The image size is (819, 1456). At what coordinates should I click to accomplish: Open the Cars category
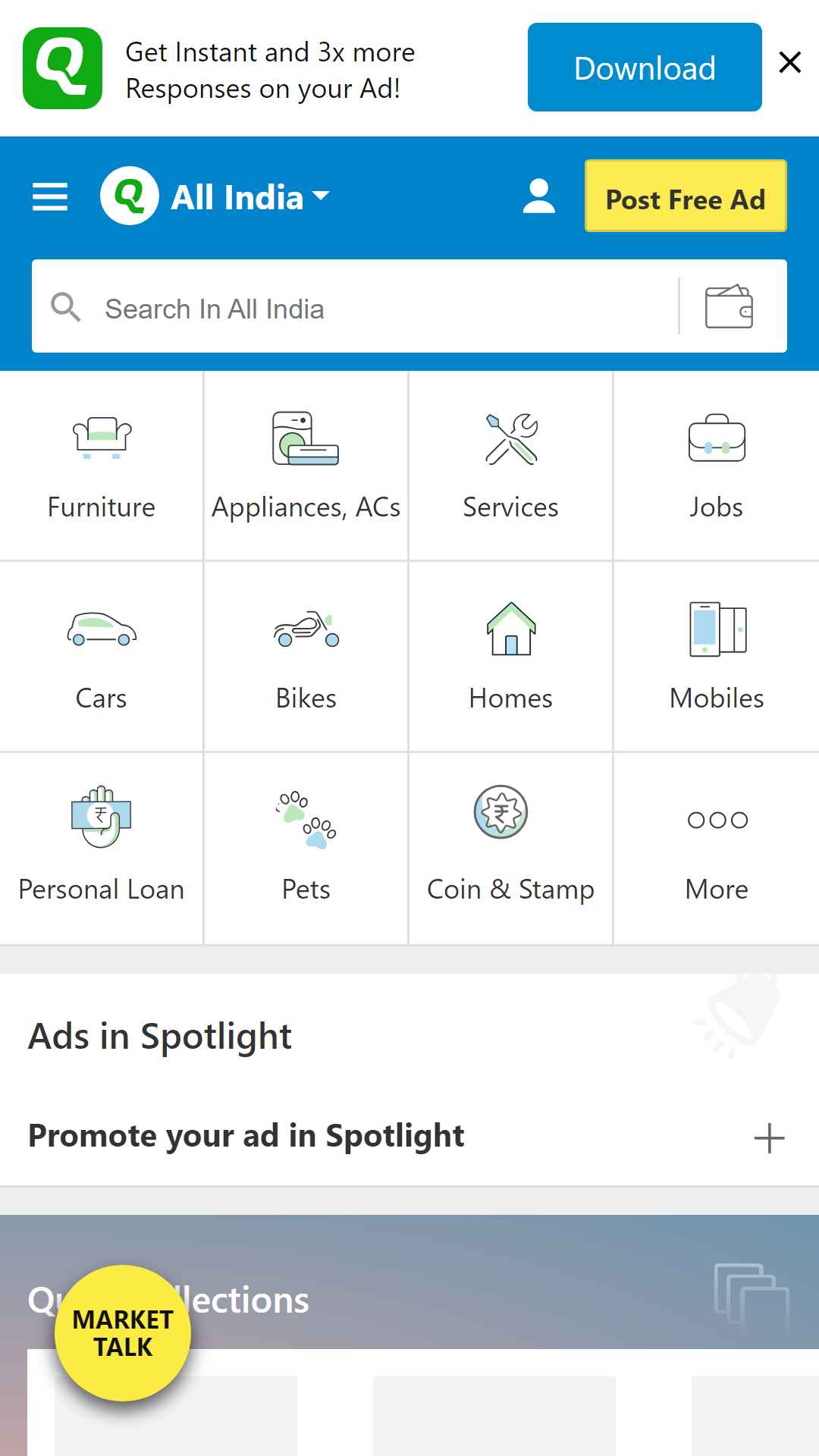(102, 657)
